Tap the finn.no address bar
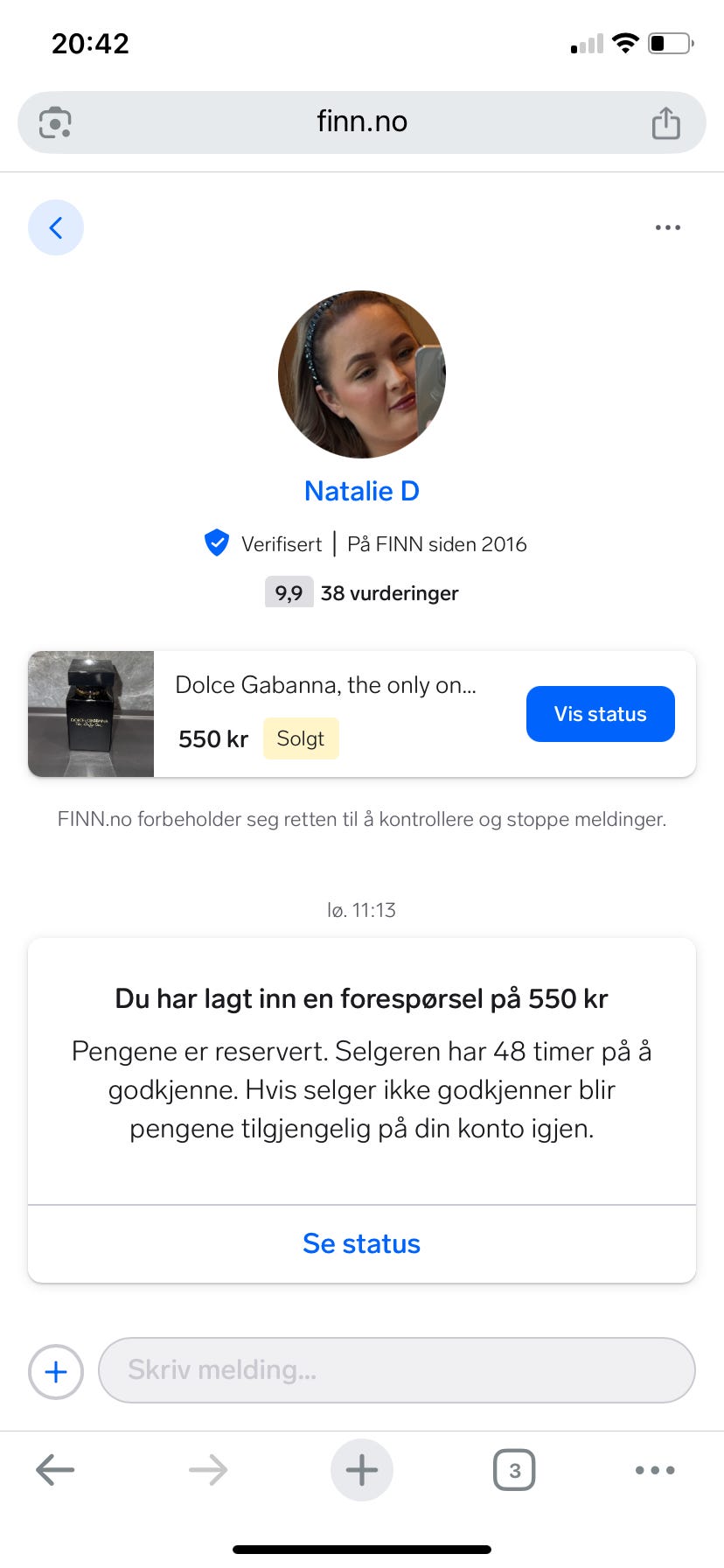Viewport: 724px width, 1568px height. (361, 121)
